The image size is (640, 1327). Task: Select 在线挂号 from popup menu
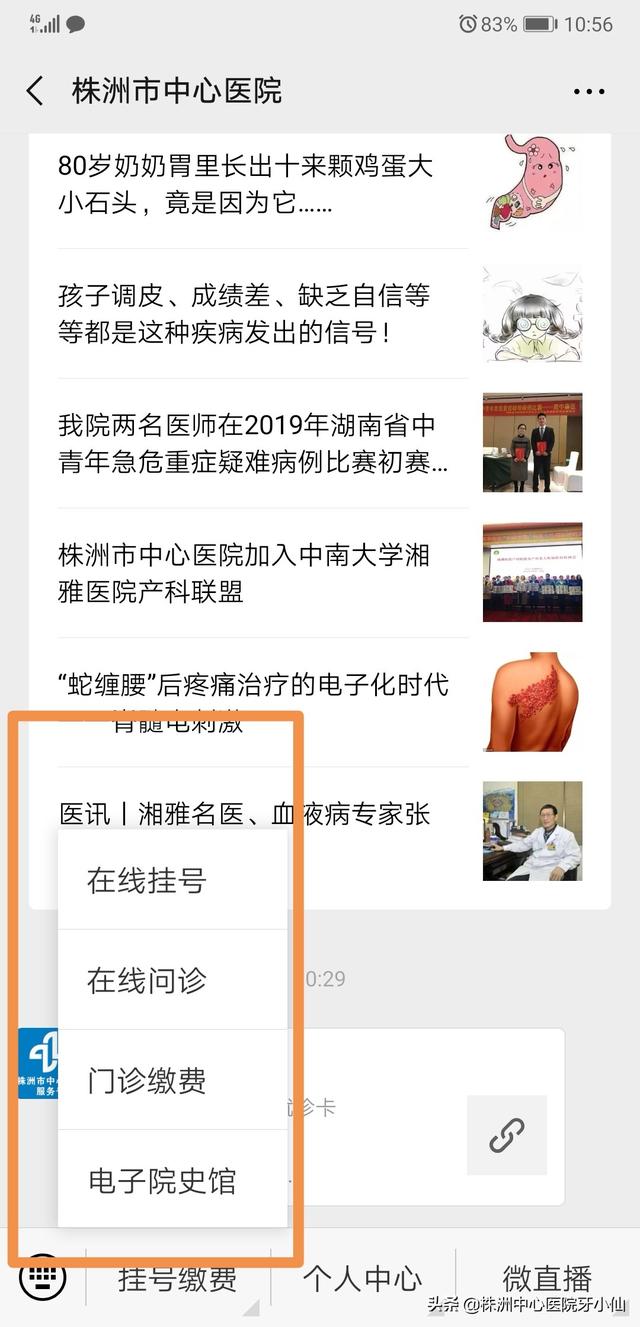click(172, 880)
